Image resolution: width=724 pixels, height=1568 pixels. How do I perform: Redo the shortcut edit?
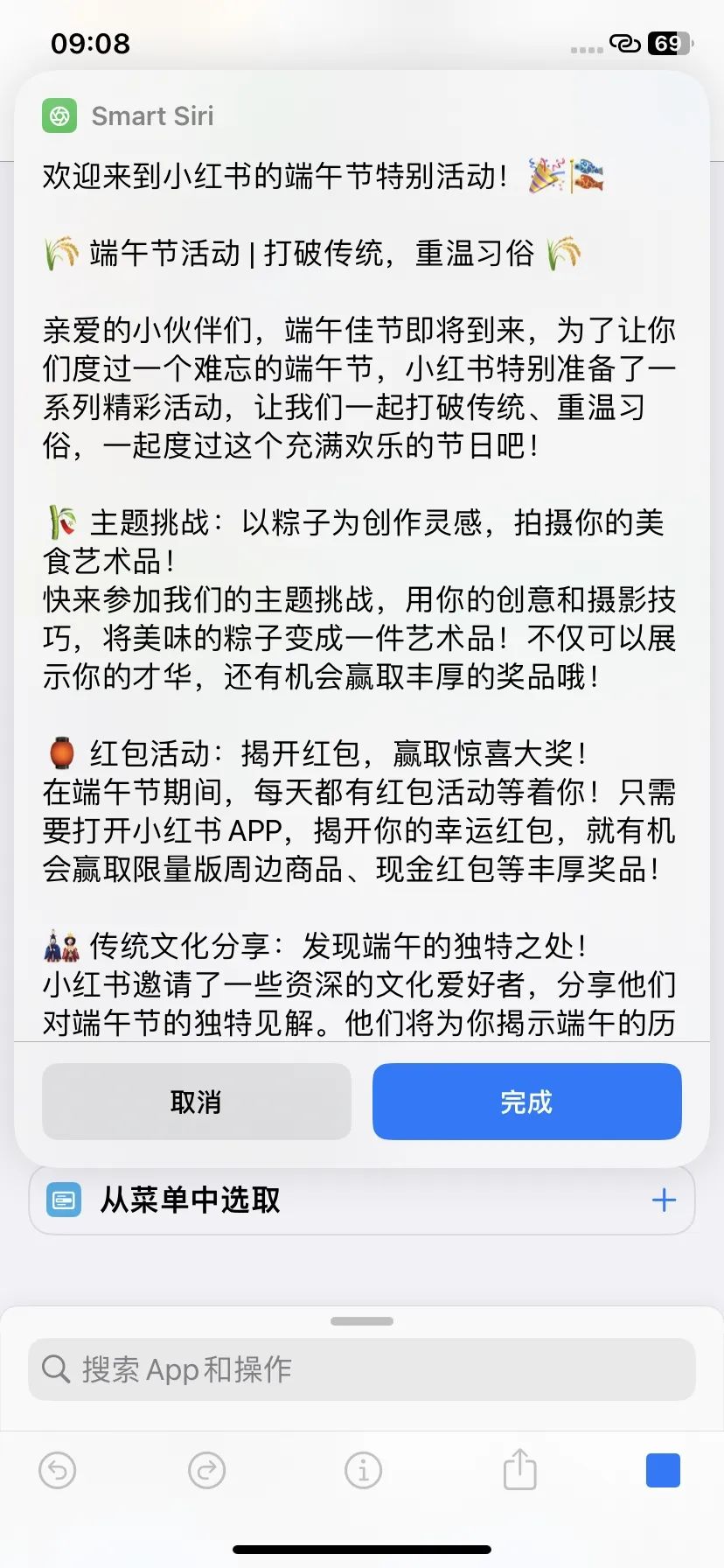point(206,1471)
